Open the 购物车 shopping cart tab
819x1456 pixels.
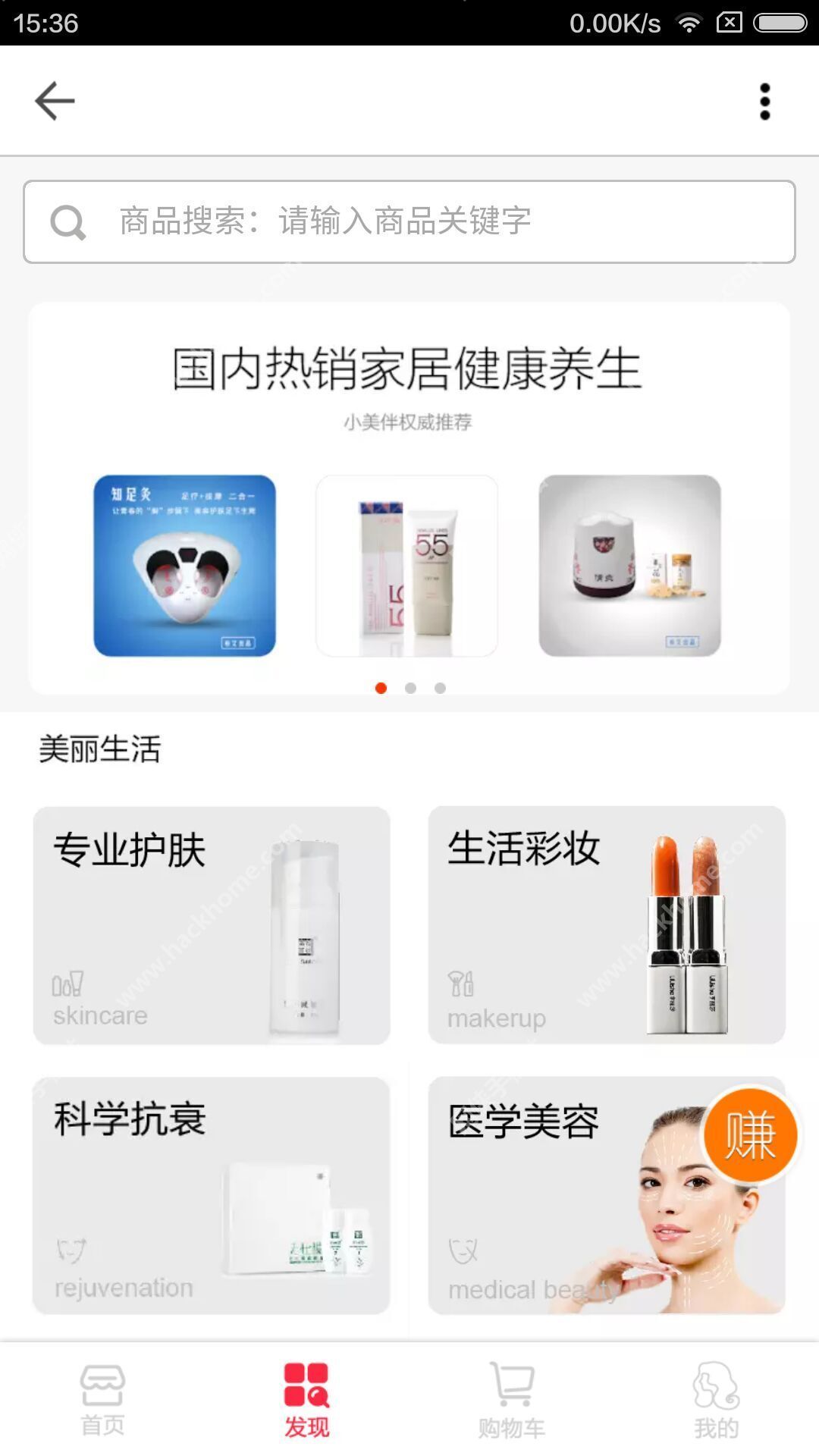tap(512, 1400)
